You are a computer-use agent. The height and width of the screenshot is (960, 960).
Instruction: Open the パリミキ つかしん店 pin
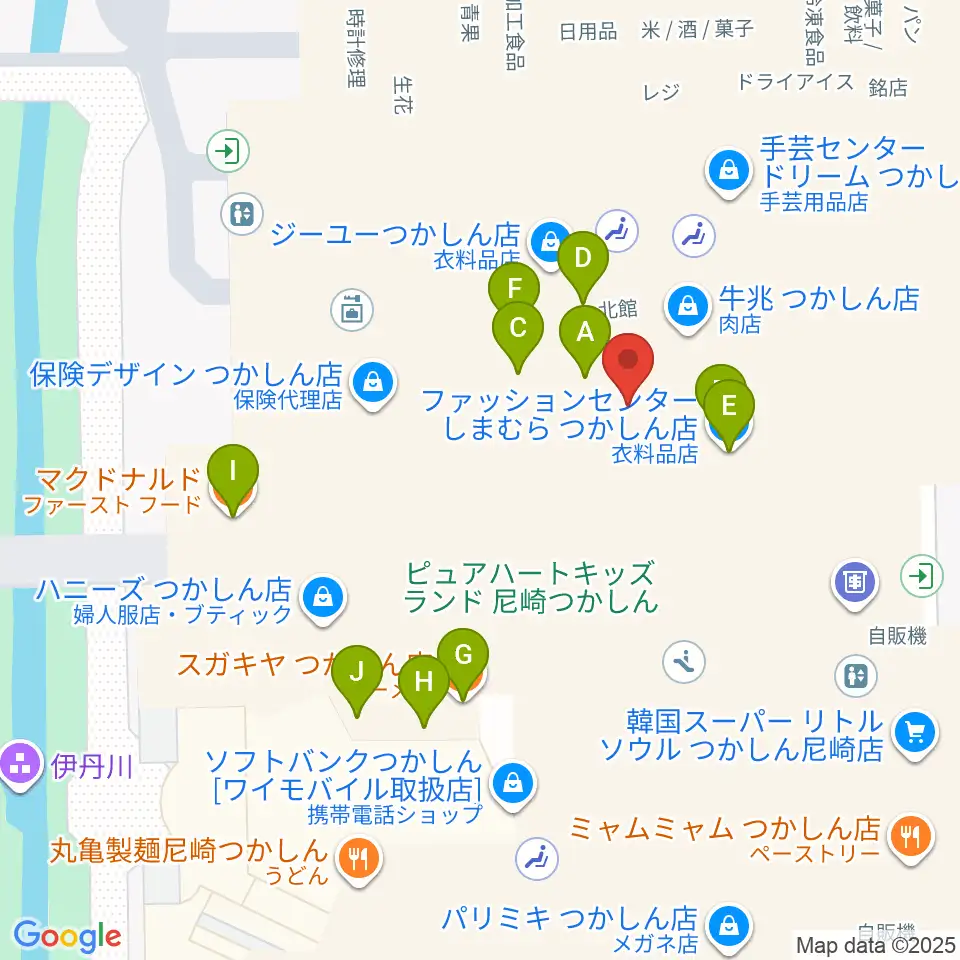tap(729, 928)
